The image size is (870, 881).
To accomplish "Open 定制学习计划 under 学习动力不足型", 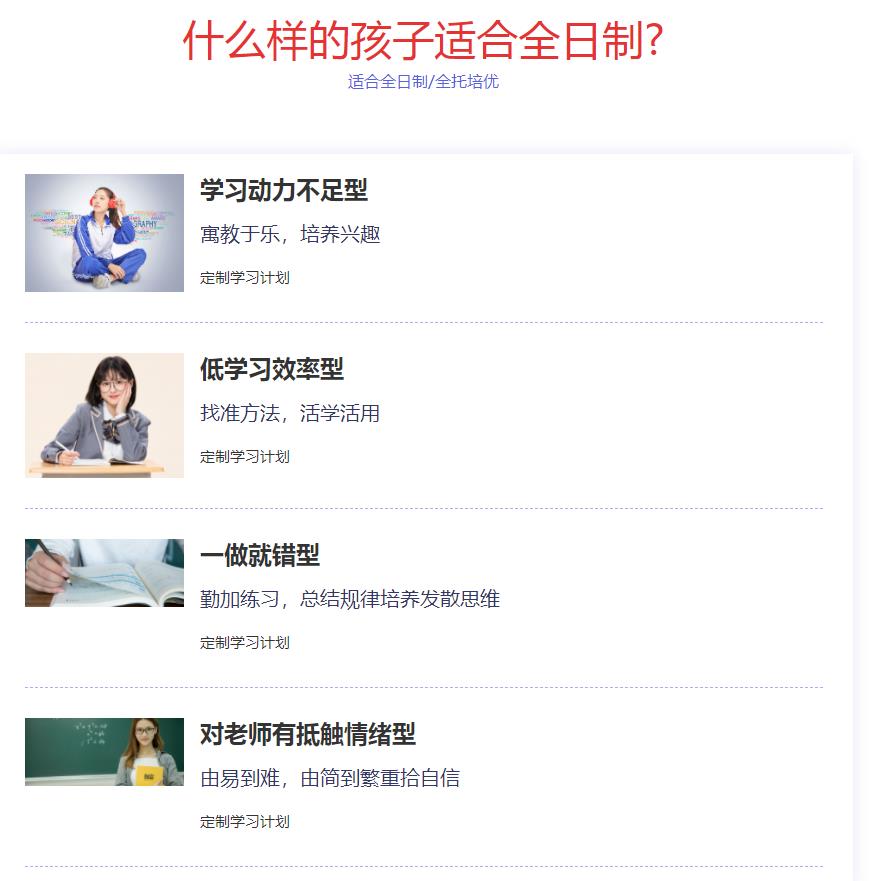I will tap(245, 278).
